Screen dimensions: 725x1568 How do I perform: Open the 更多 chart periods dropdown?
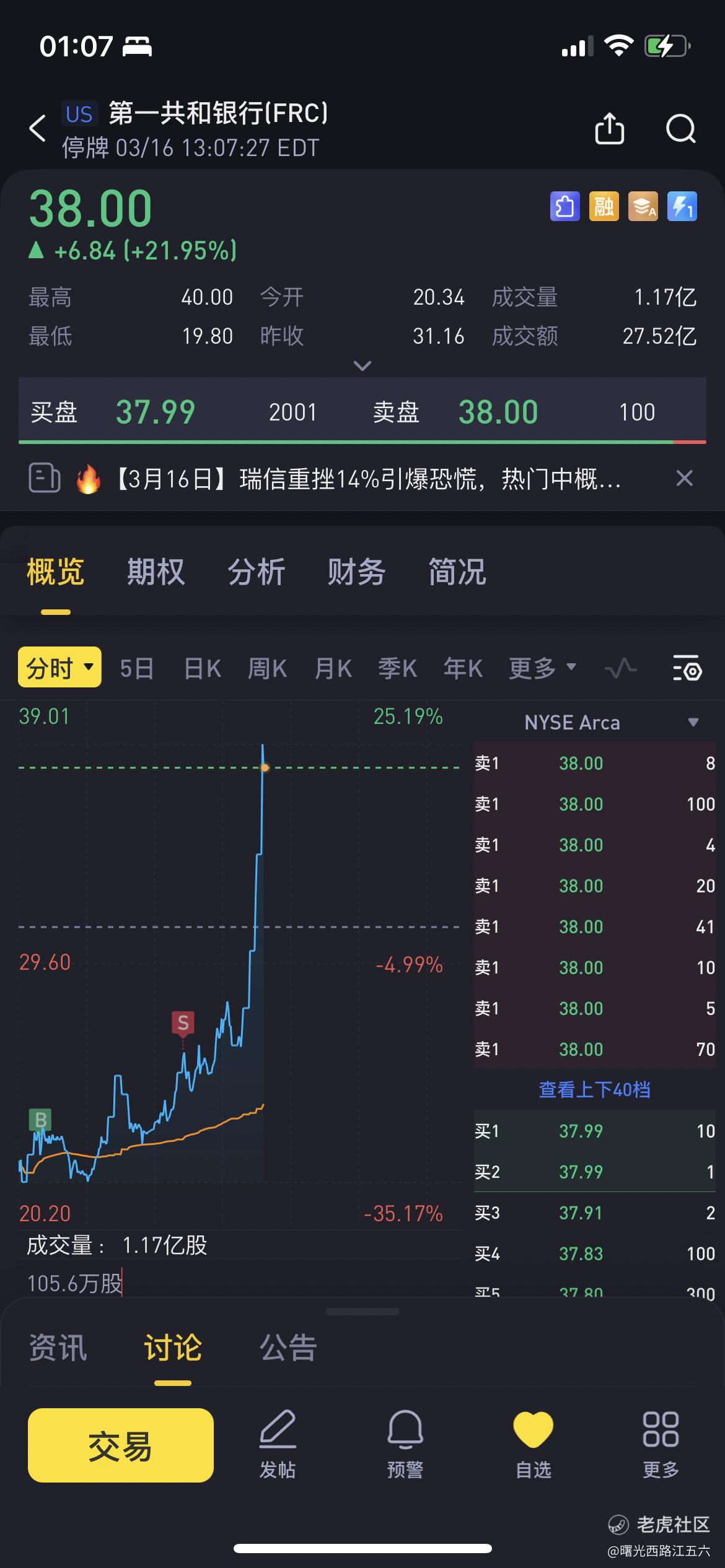[542, 668]
